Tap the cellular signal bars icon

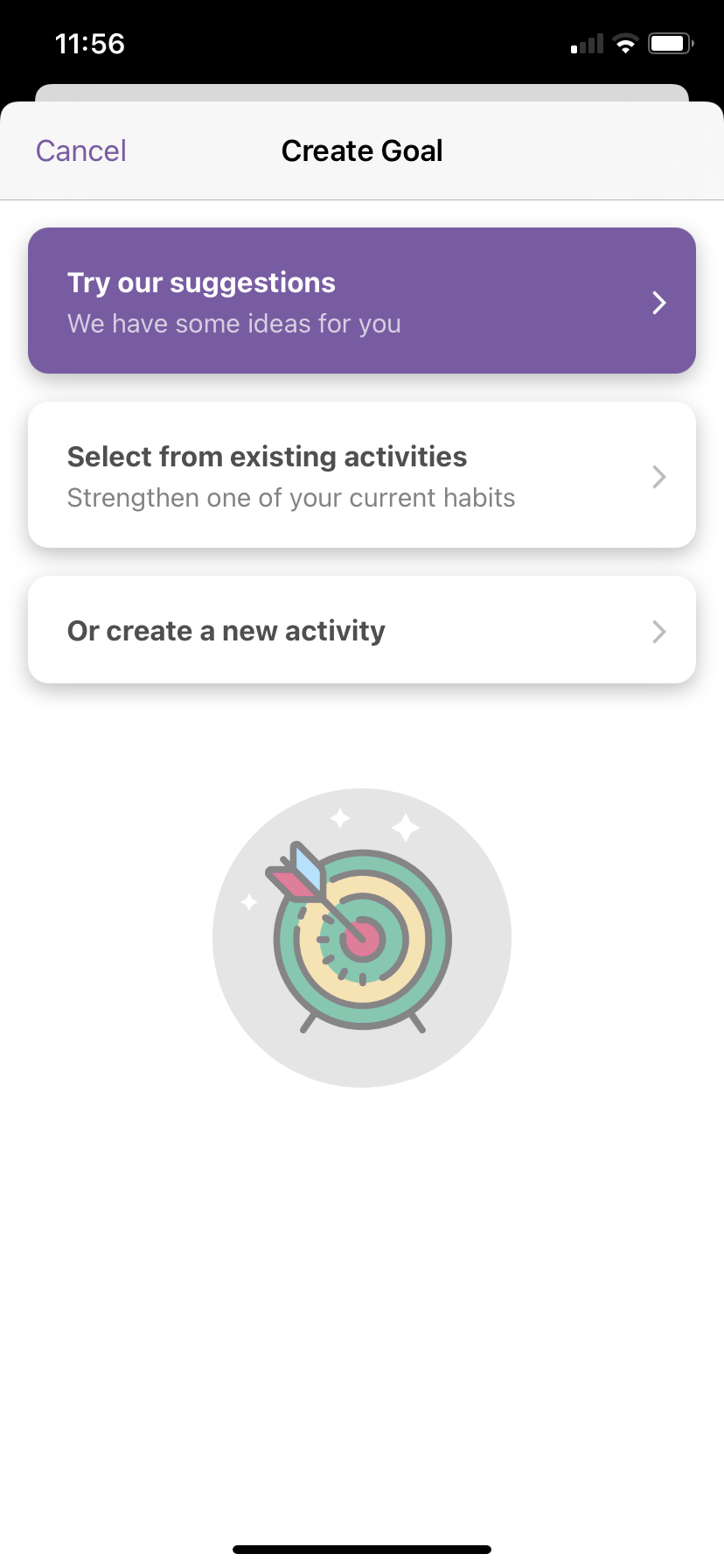[585, 43]
